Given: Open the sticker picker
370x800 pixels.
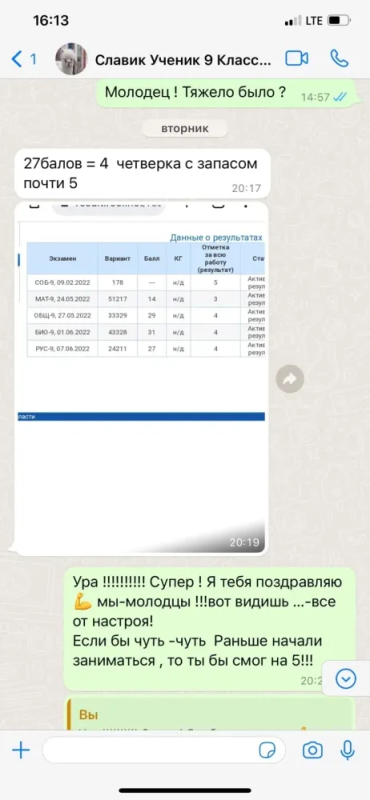Looking at the screenshot, I should point(267,750).
